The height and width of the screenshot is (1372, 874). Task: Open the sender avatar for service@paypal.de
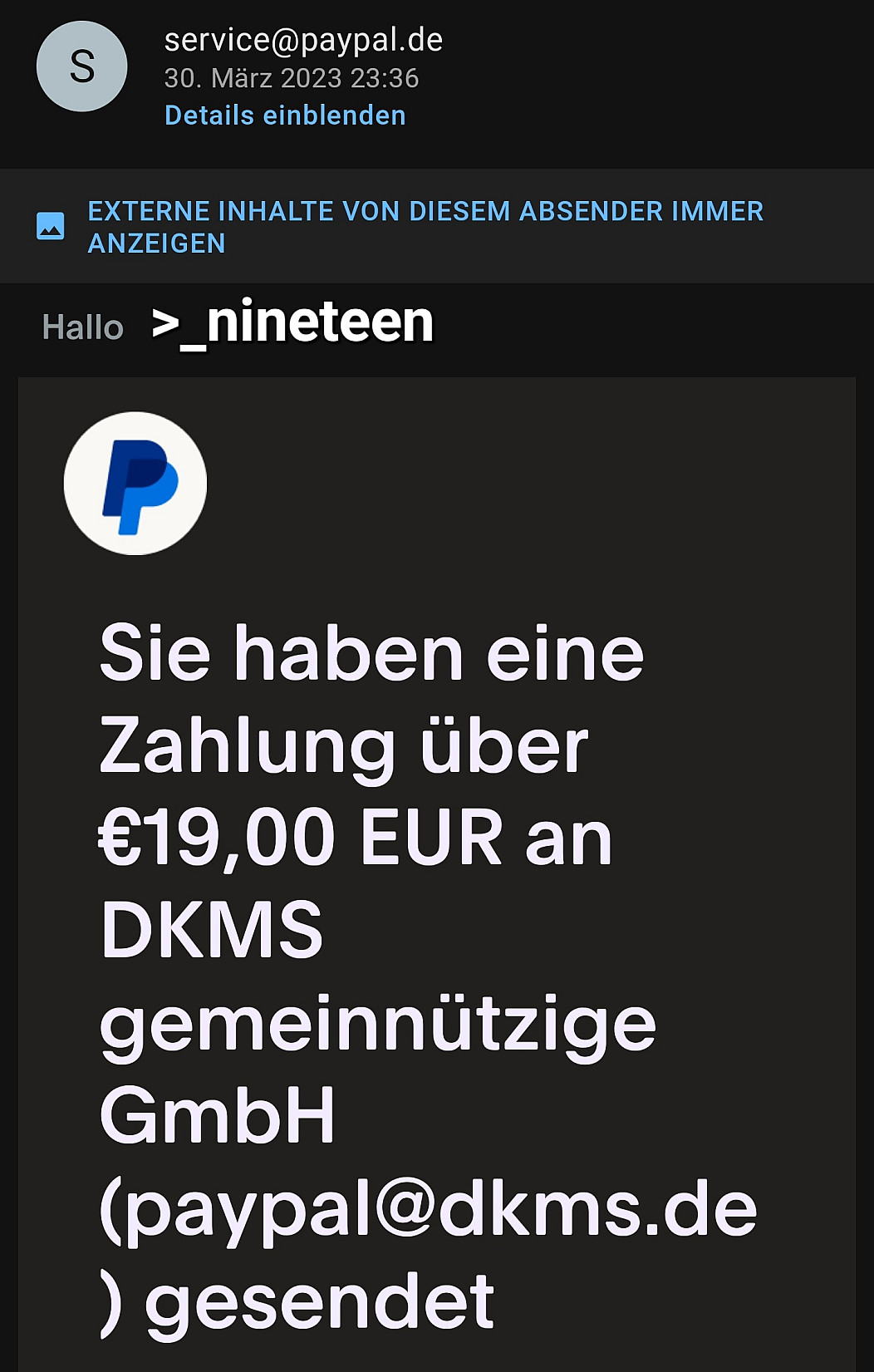[81, 66]
